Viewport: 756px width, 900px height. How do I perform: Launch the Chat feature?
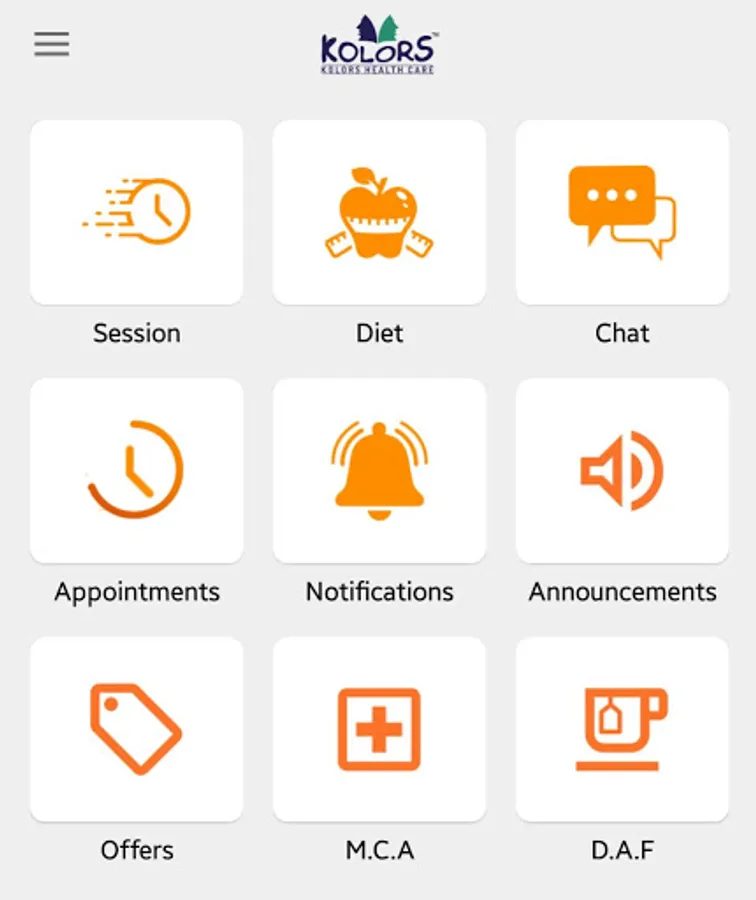click(622, 212)
